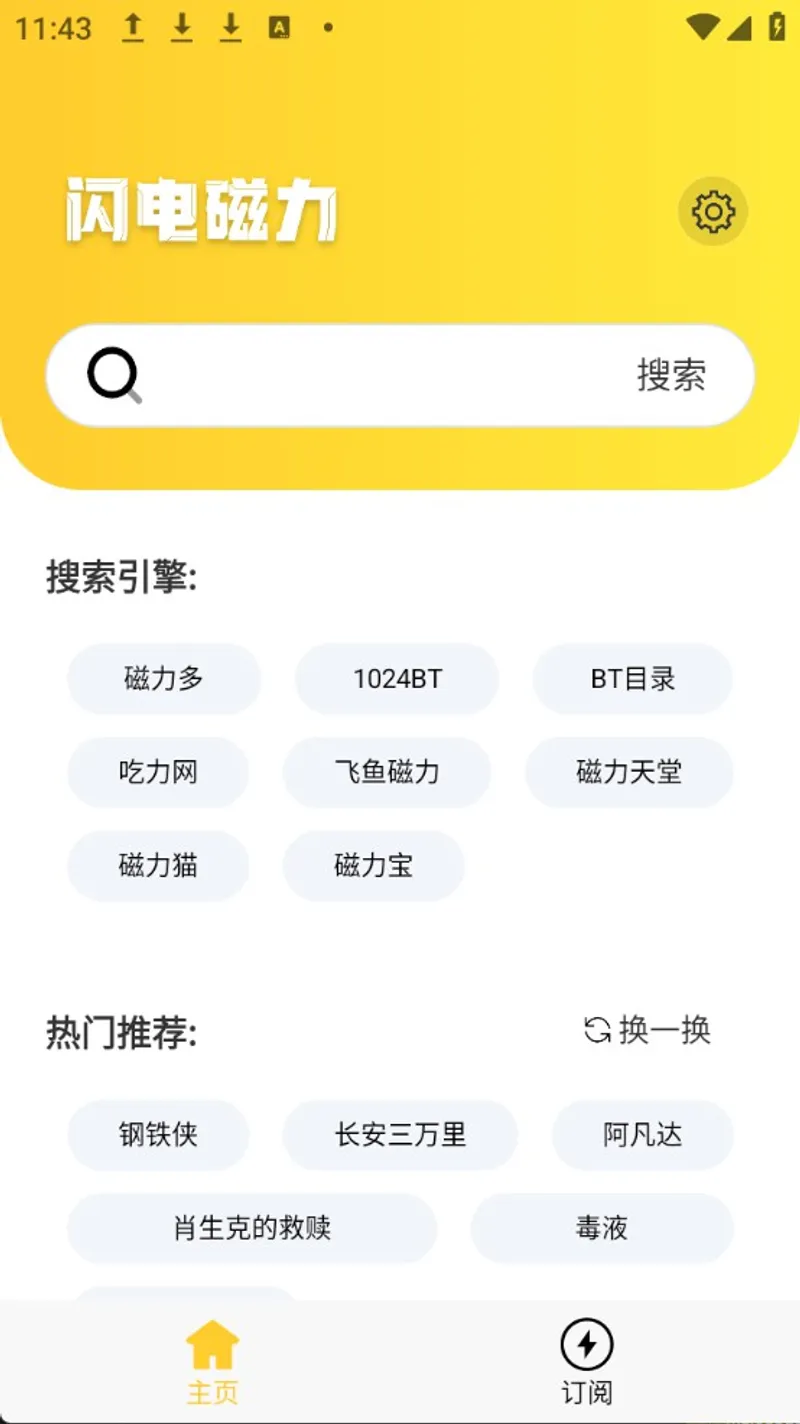The image size is (800, 1424).
Task: Tap the 肖生克的救赎 recommendation
Action: (251, 1229)
